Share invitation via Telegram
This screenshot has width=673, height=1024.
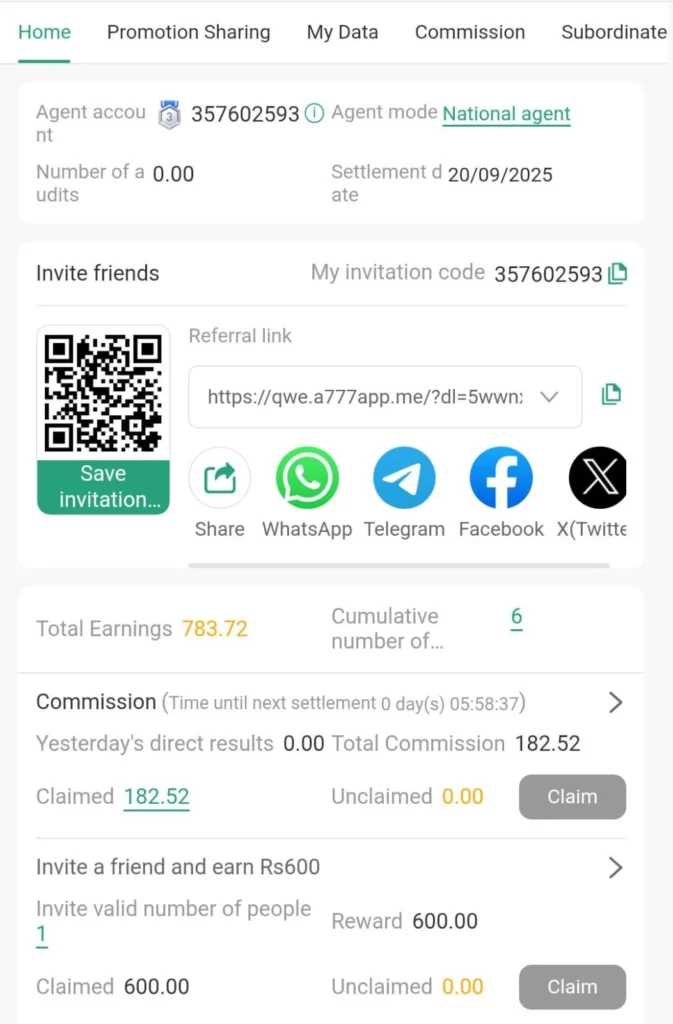tap(404, 479)
